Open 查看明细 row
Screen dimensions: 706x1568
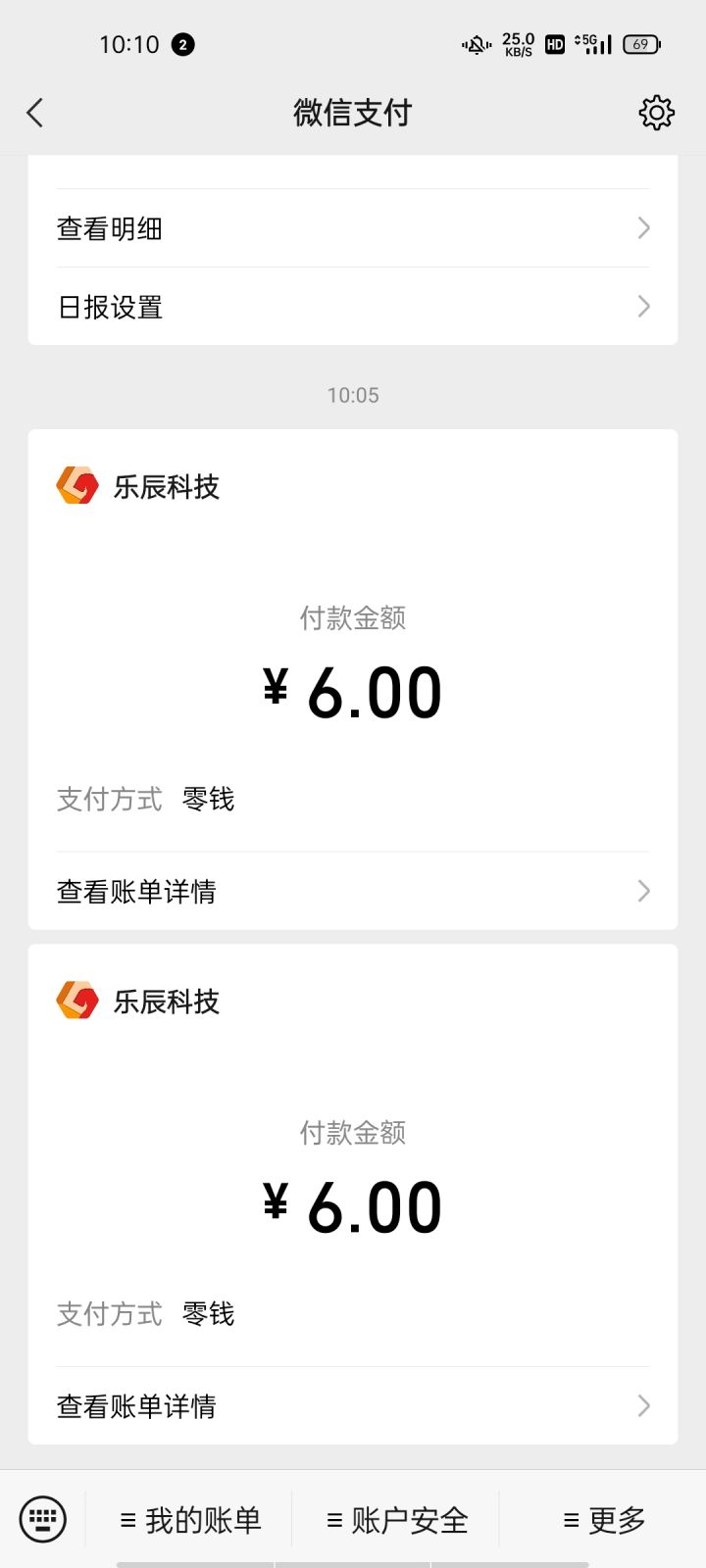[353, 228]
